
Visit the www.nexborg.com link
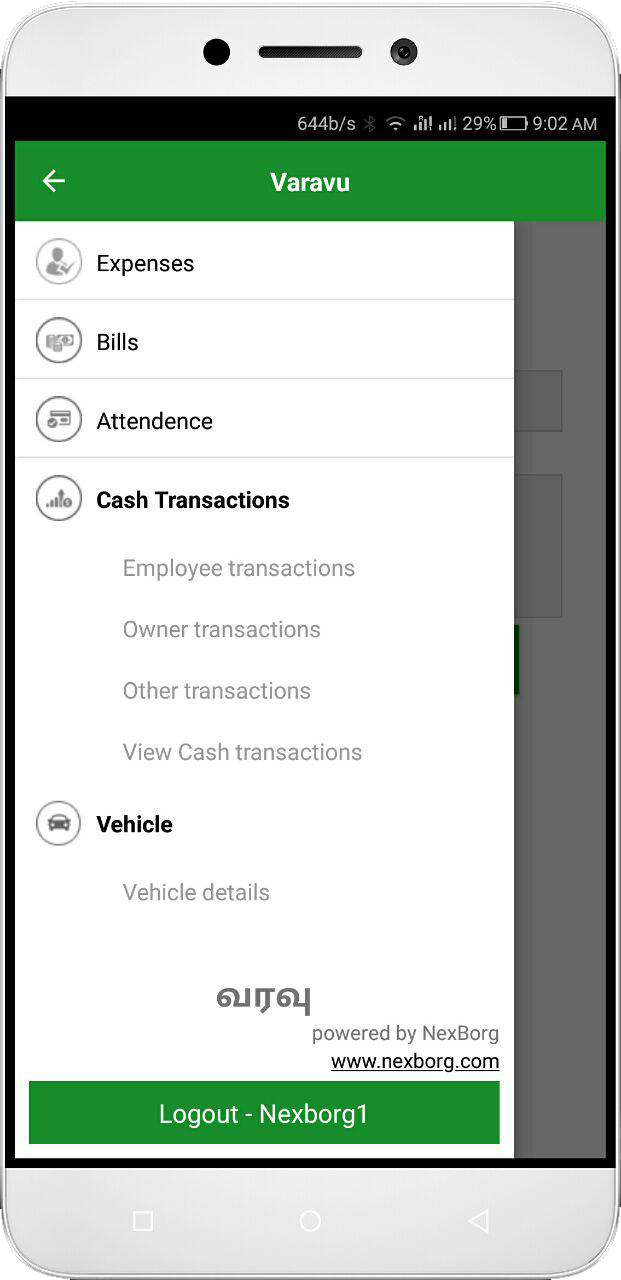click(x=415, y=1061)
